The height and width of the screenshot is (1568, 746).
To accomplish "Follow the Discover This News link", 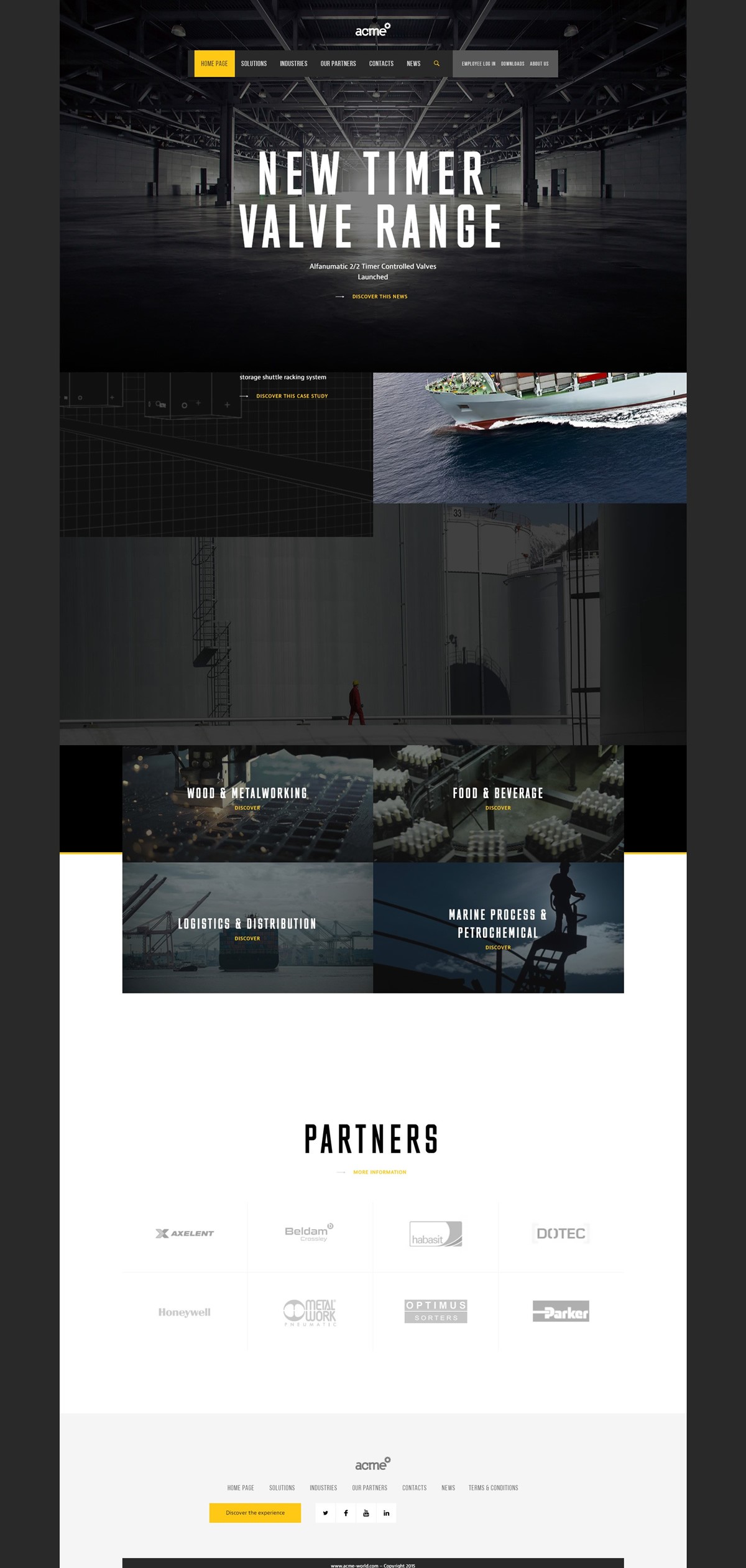I will pyautogui.click(x=379, y=297).
